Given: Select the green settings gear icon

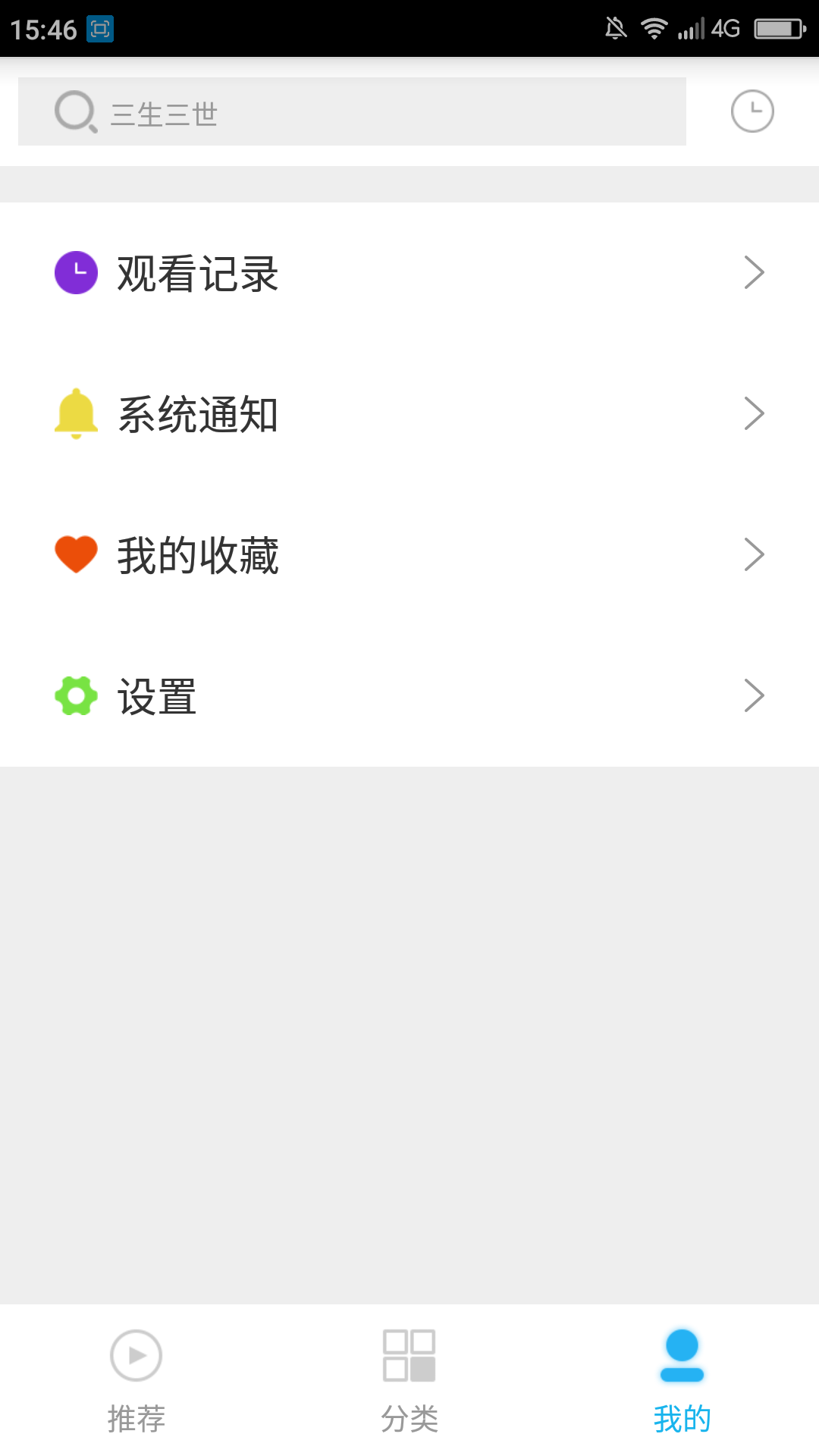Looking at the screenshot, I should click(76, 694).
